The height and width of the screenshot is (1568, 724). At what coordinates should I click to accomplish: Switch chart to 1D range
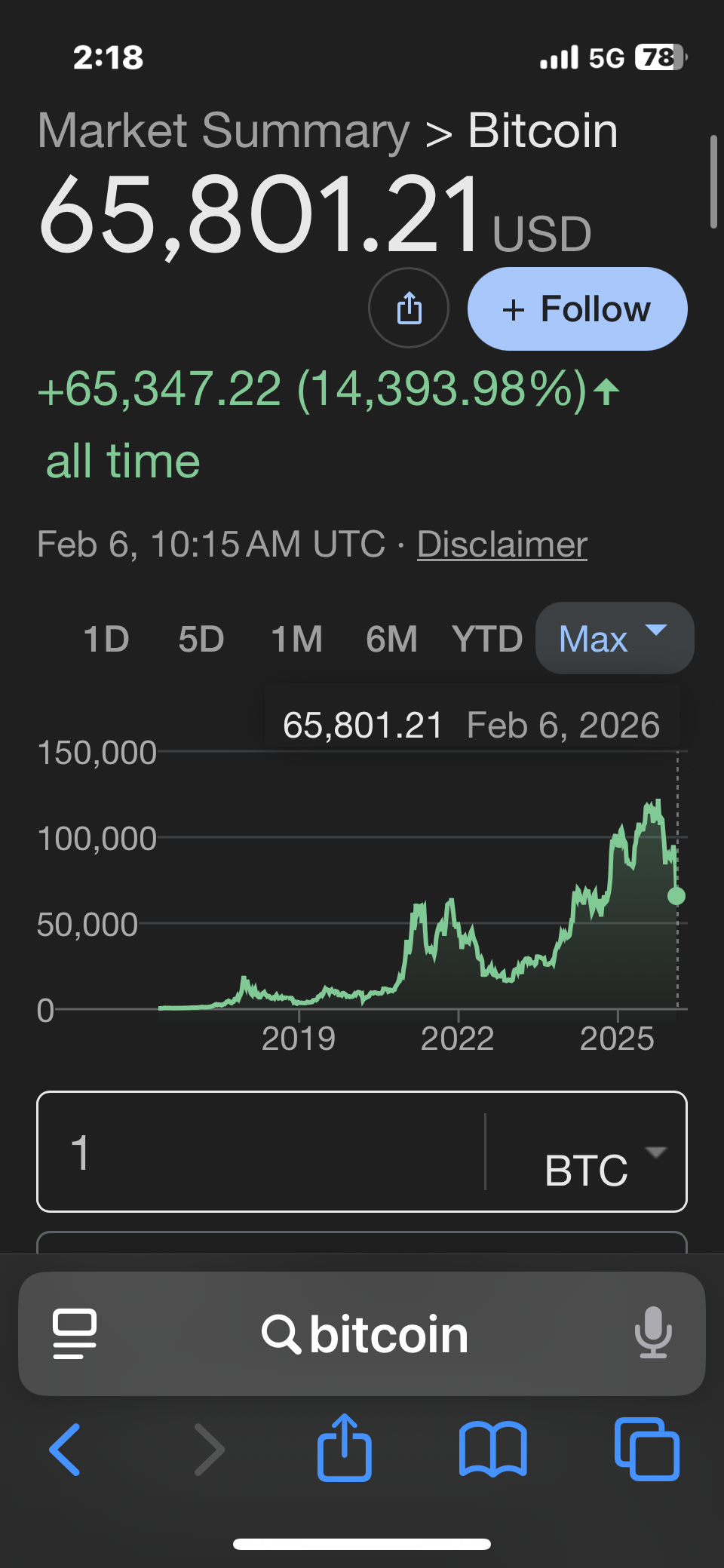106,639
